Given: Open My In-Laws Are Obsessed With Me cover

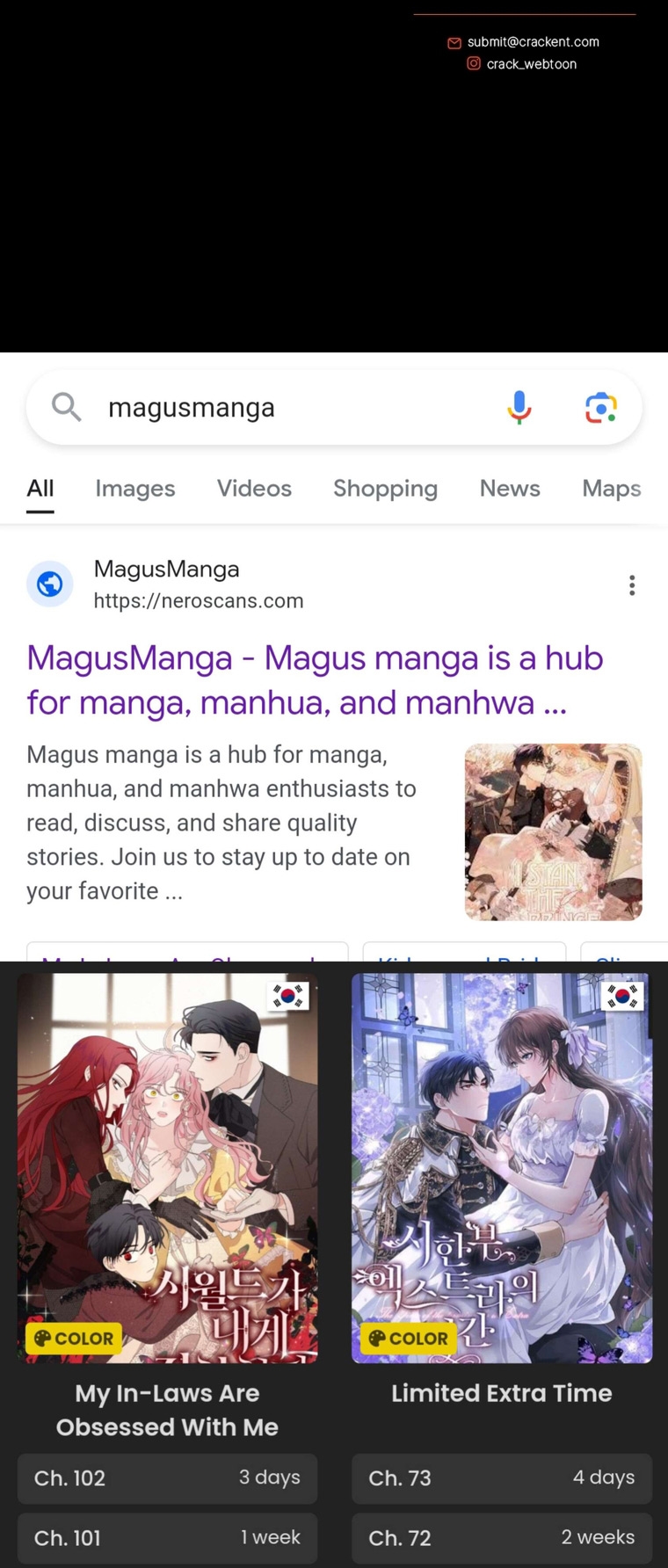Looking at the screenshot, I should pyautogui.click(x=167, y=1169).
